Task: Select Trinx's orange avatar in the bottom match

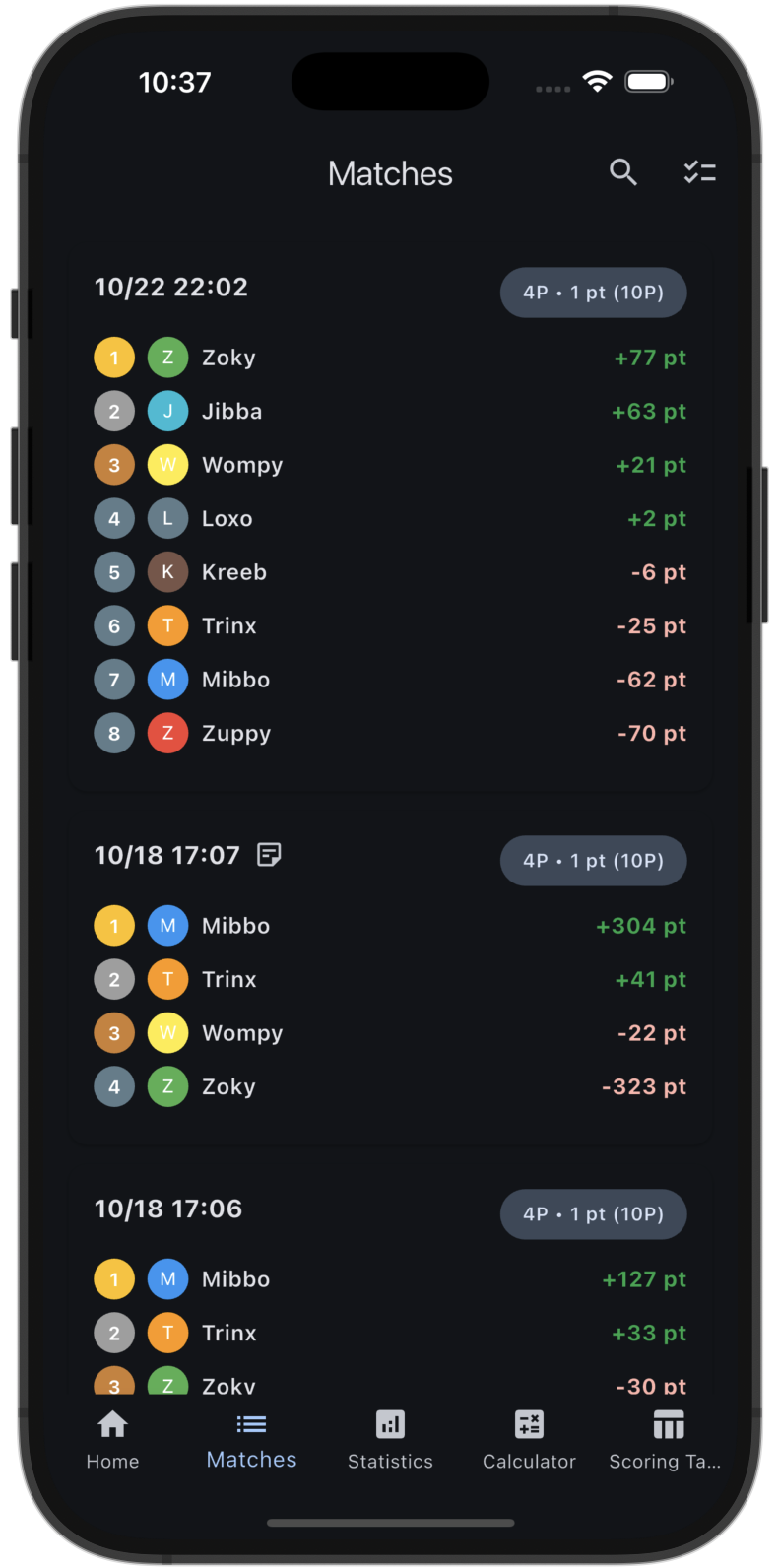Action: (167, 1333)
